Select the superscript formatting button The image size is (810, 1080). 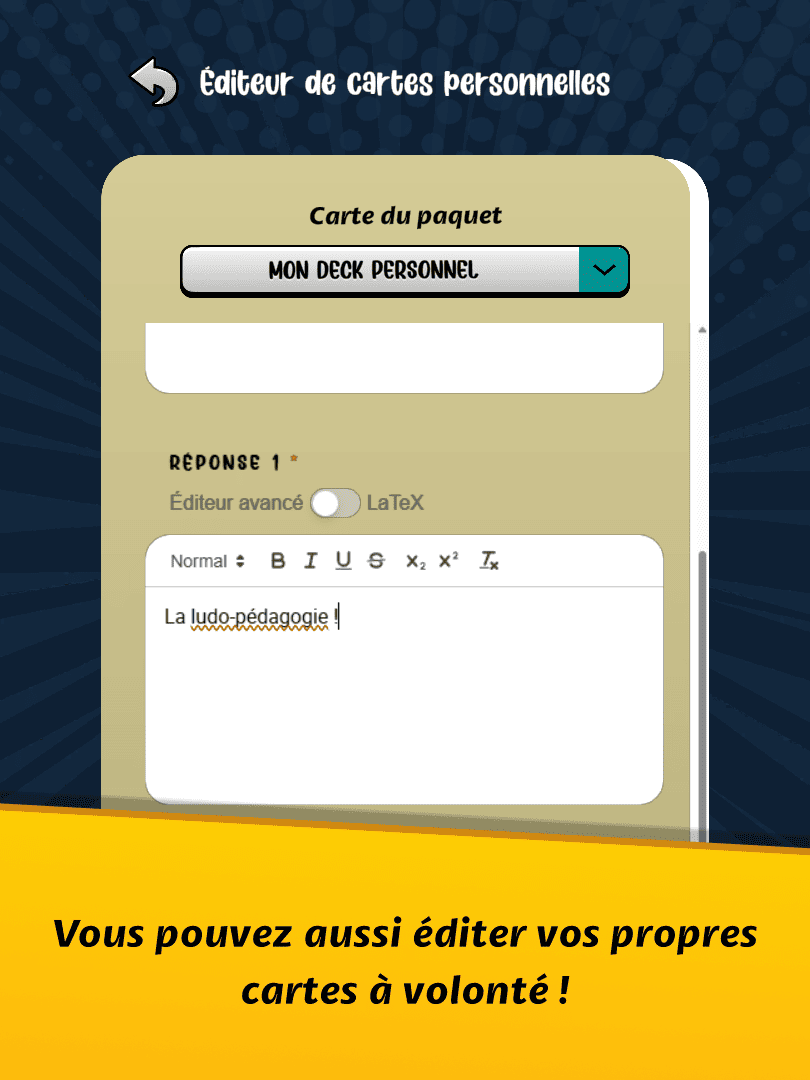(448, 561)
